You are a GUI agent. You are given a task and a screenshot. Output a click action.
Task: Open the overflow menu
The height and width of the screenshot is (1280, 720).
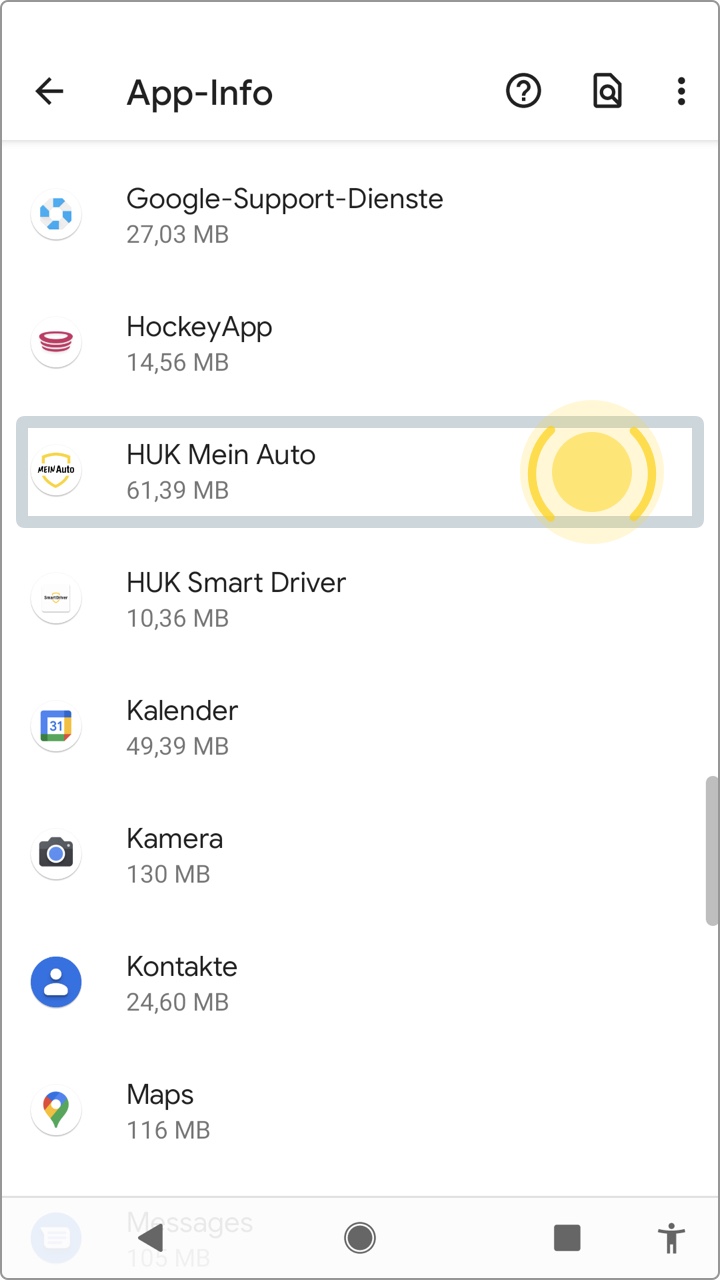(681, 92)
